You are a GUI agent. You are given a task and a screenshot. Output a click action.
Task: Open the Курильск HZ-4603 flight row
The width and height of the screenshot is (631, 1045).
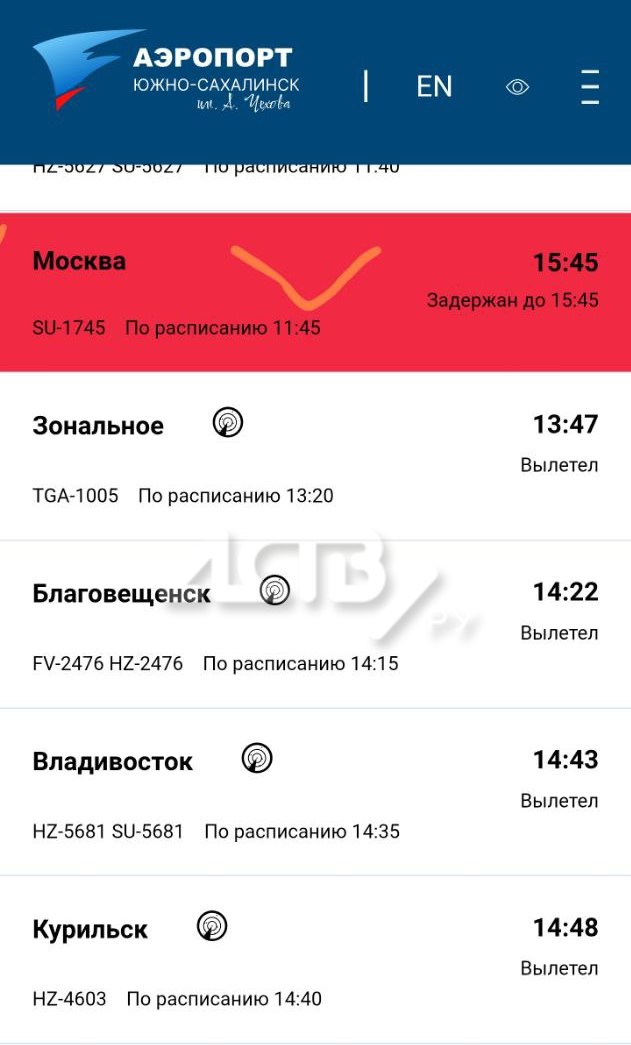pyautogui.click(x=315, y=960)
